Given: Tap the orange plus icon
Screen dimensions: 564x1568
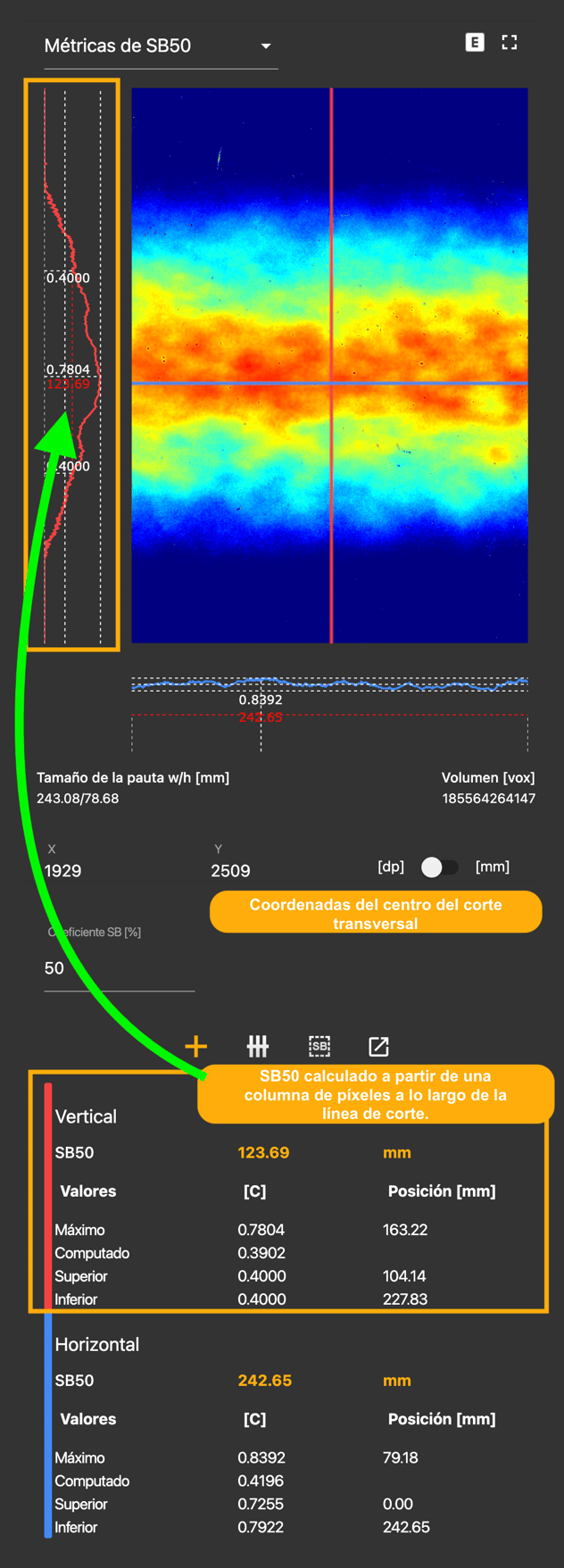Looking at the screenshot, I should tap(196, 1046).
